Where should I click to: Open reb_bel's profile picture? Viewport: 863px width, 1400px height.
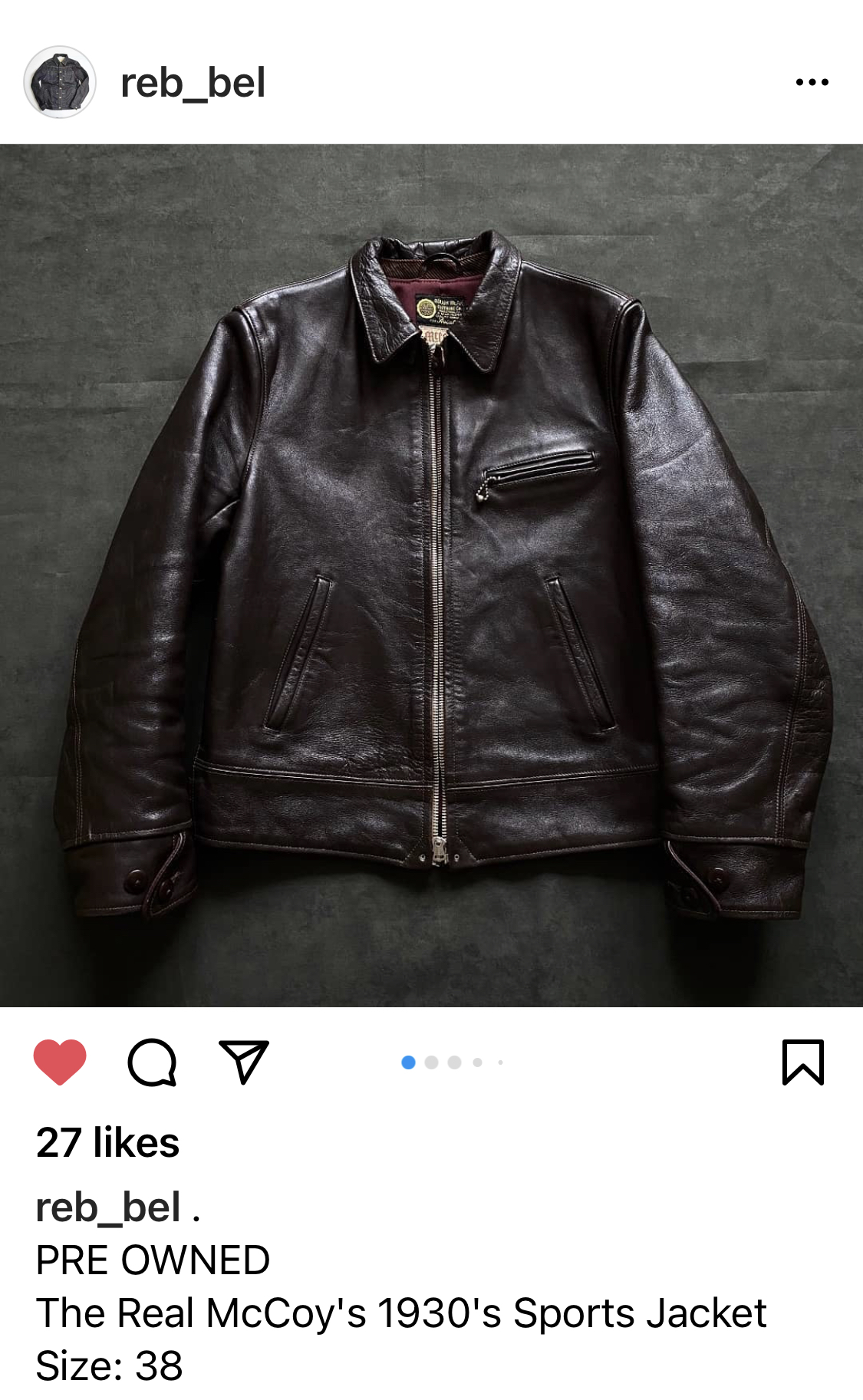pyautogui.click(x=60, y=82)
